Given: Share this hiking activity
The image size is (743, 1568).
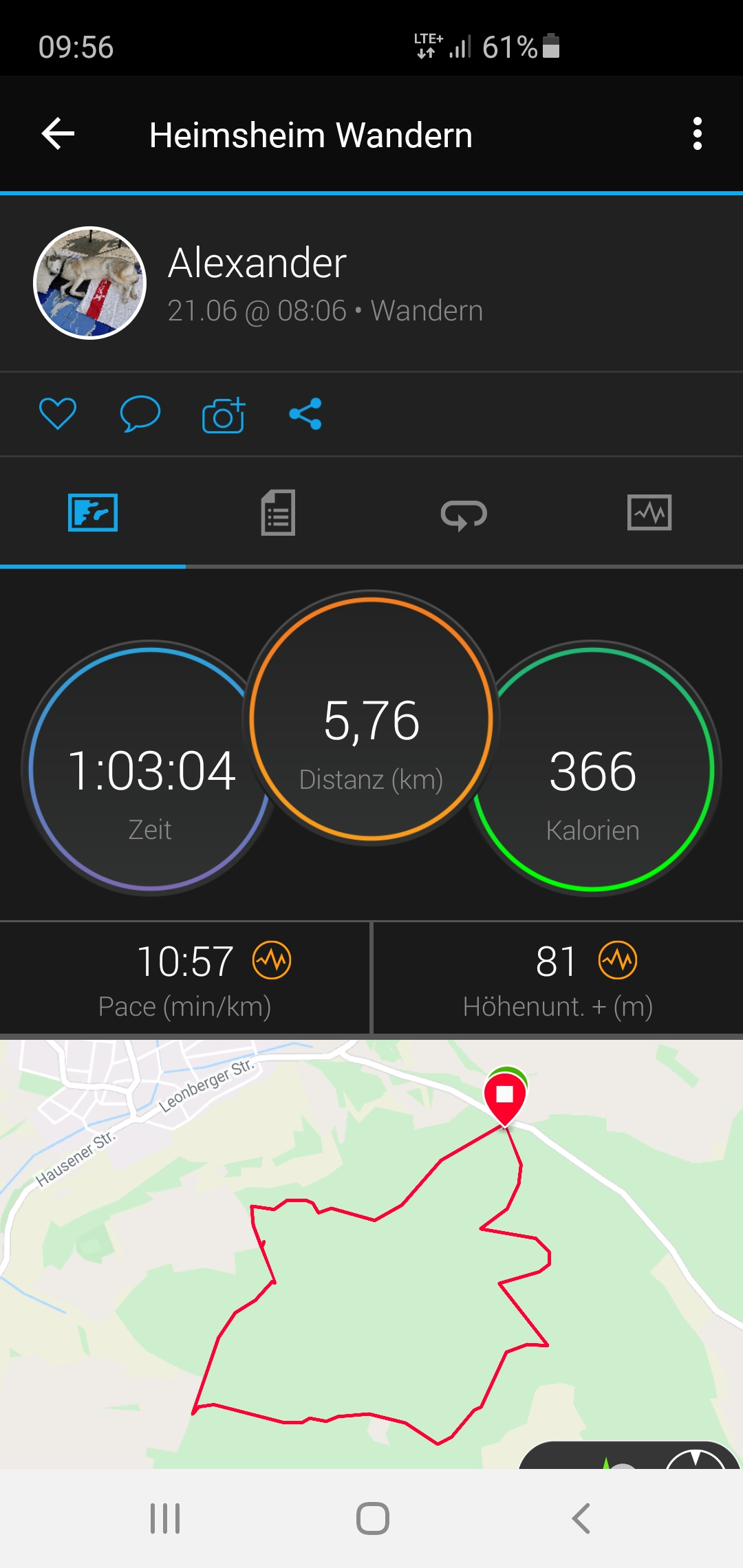Looking at the screenshot, I should pyautogui.click(x=305, y=414).
